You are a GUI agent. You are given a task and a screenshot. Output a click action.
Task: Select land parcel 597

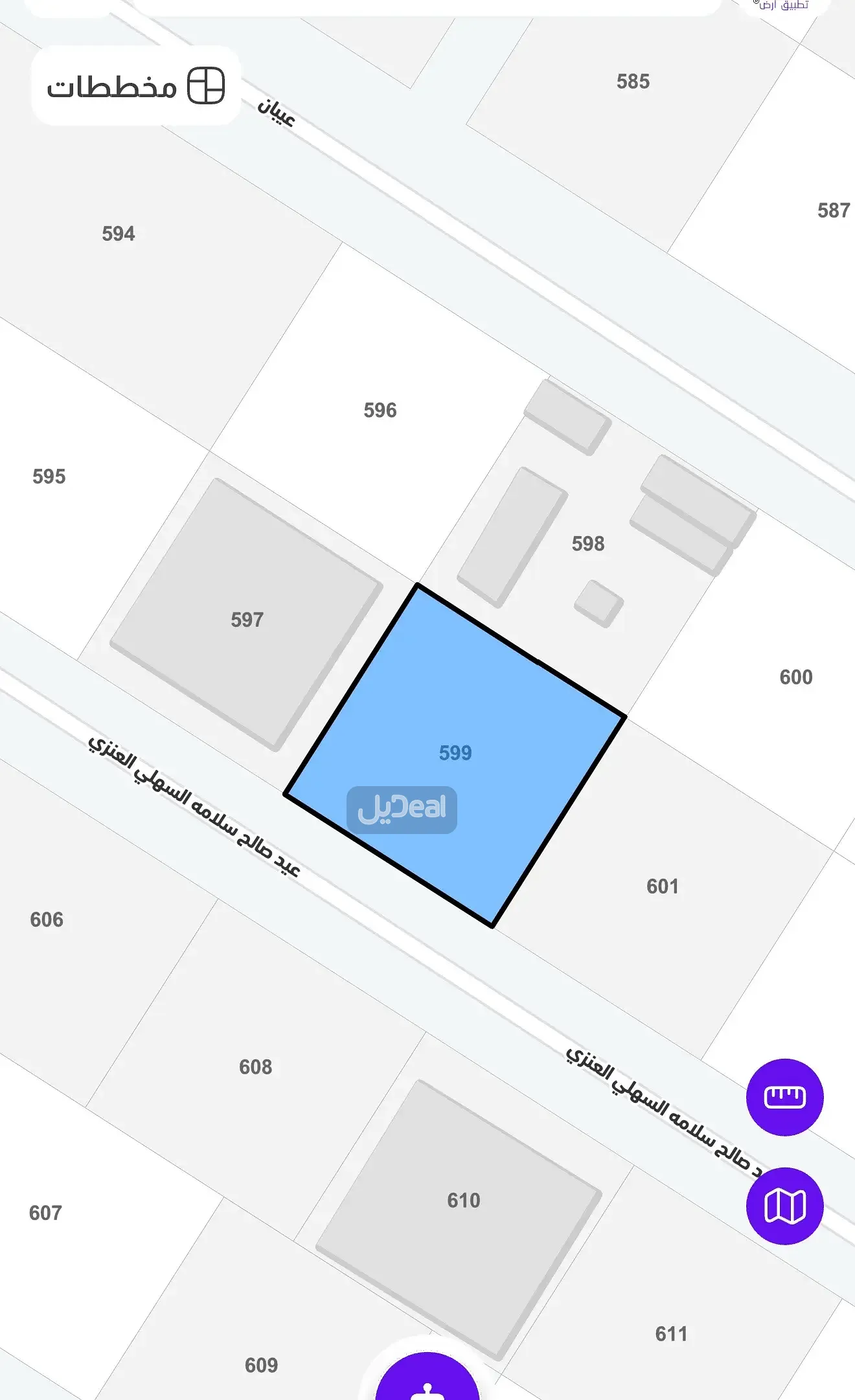point(247,620)
